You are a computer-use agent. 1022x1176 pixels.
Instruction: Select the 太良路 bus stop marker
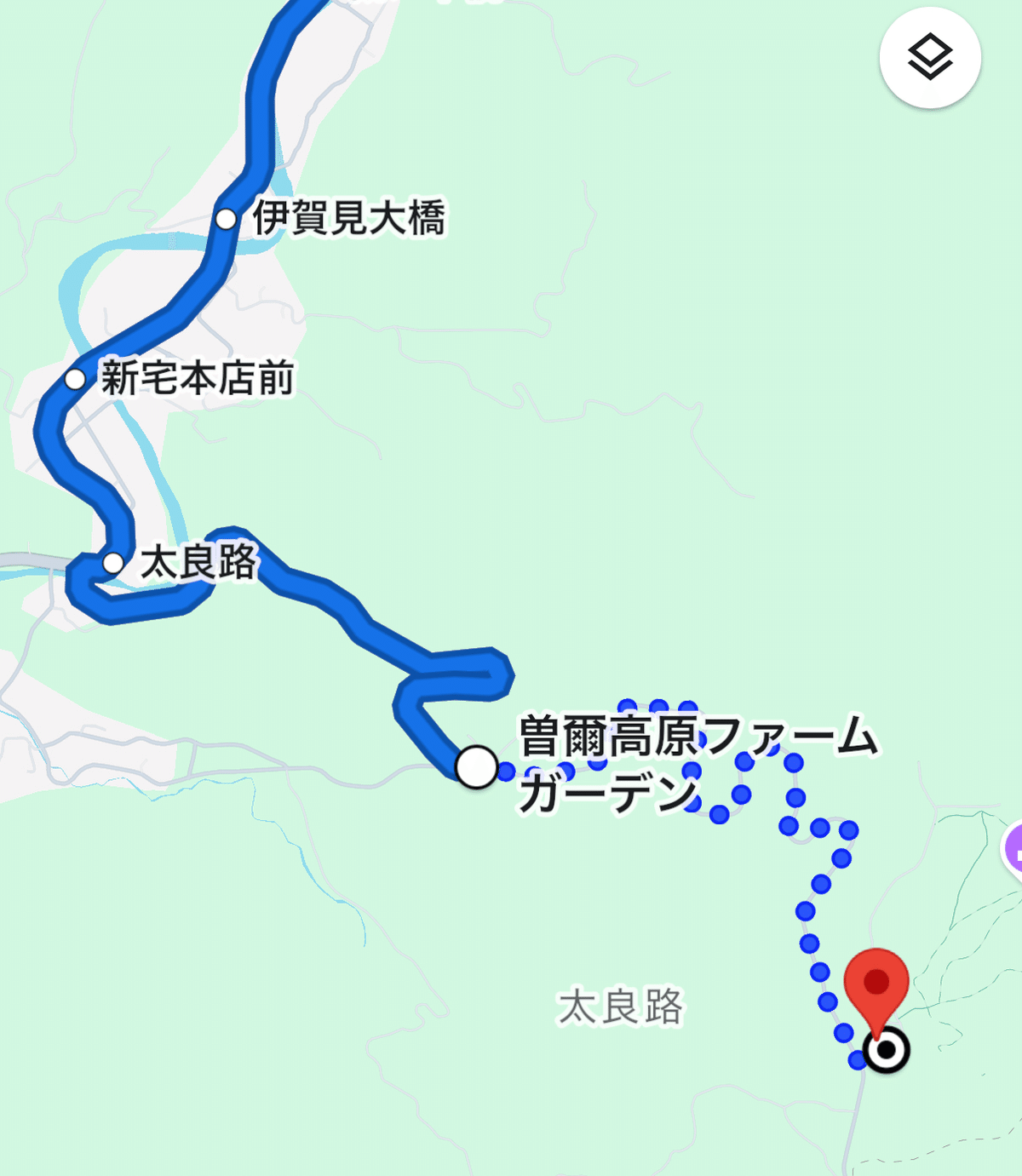pos(113,563)
